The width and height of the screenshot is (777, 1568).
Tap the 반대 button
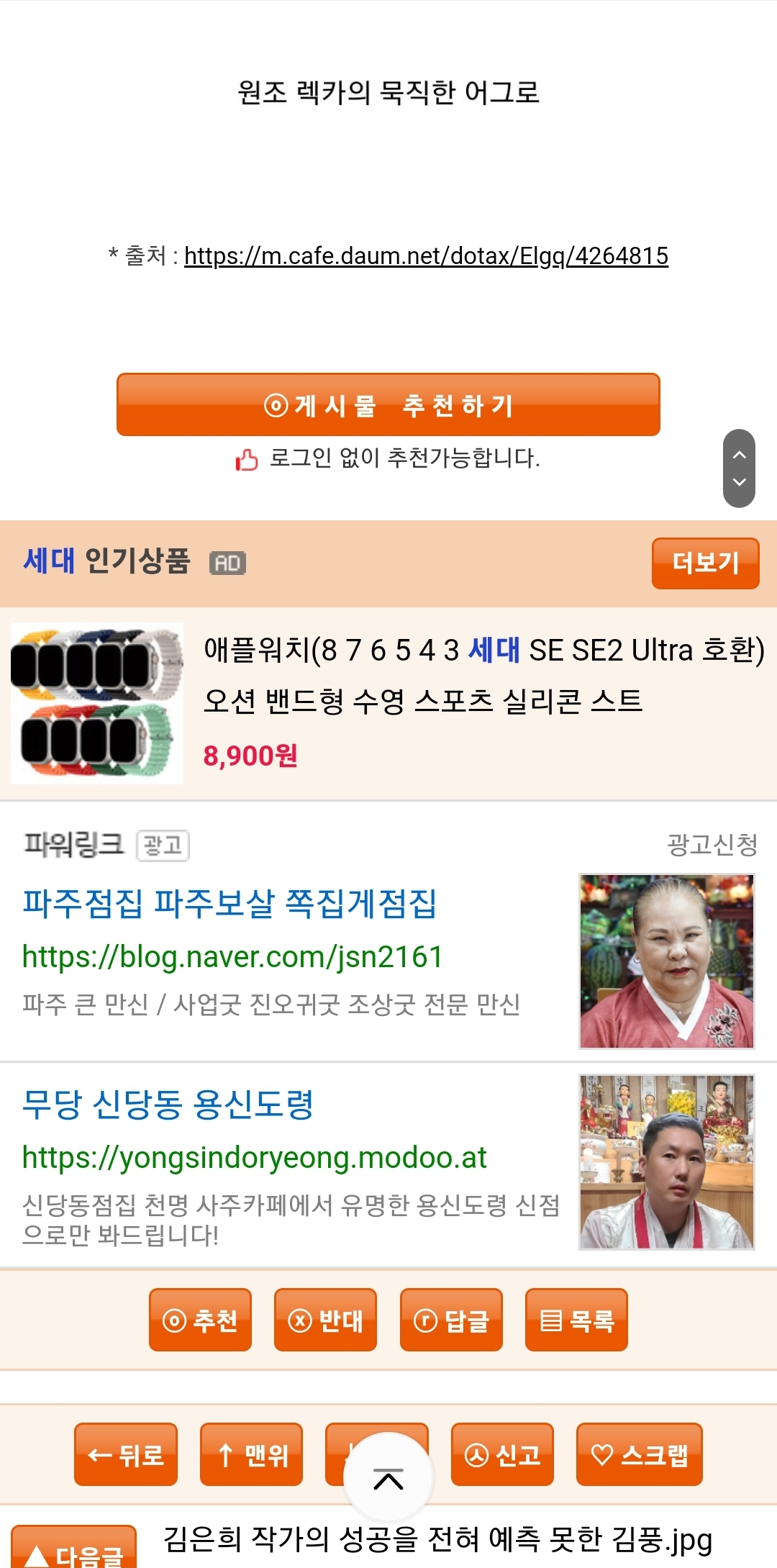pyautogui.click(x=325, y=1320)
